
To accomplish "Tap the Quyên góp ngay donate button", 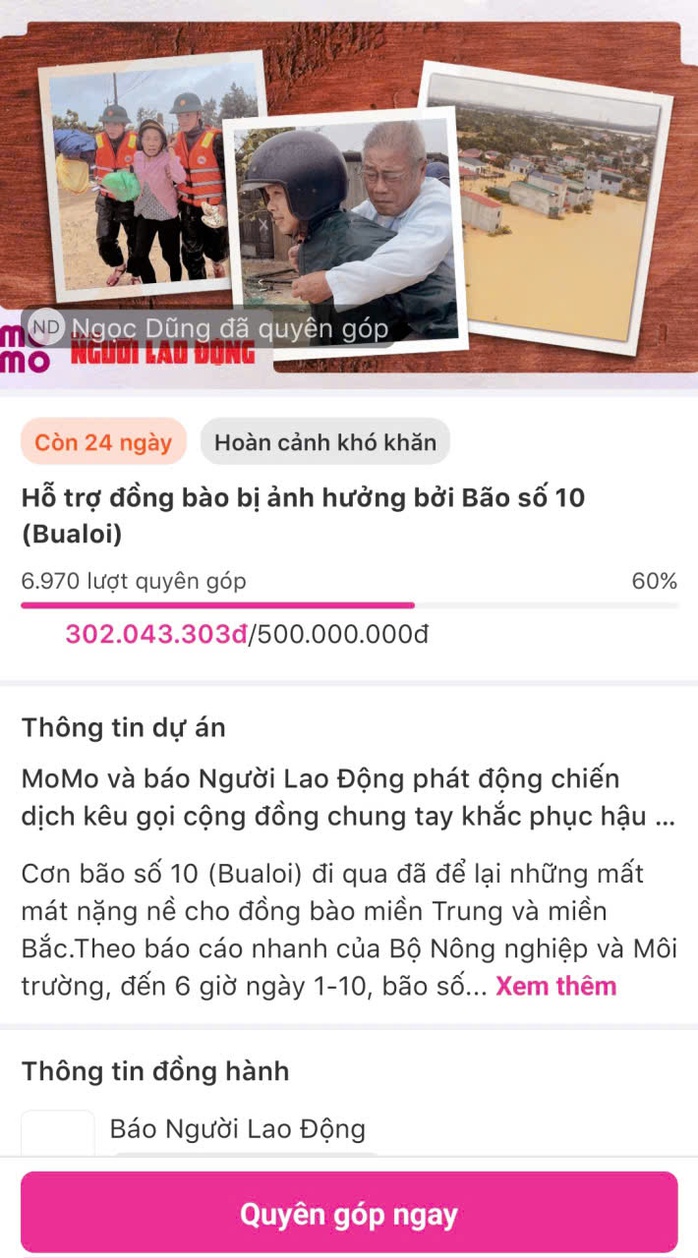I will coord(349,1213).
